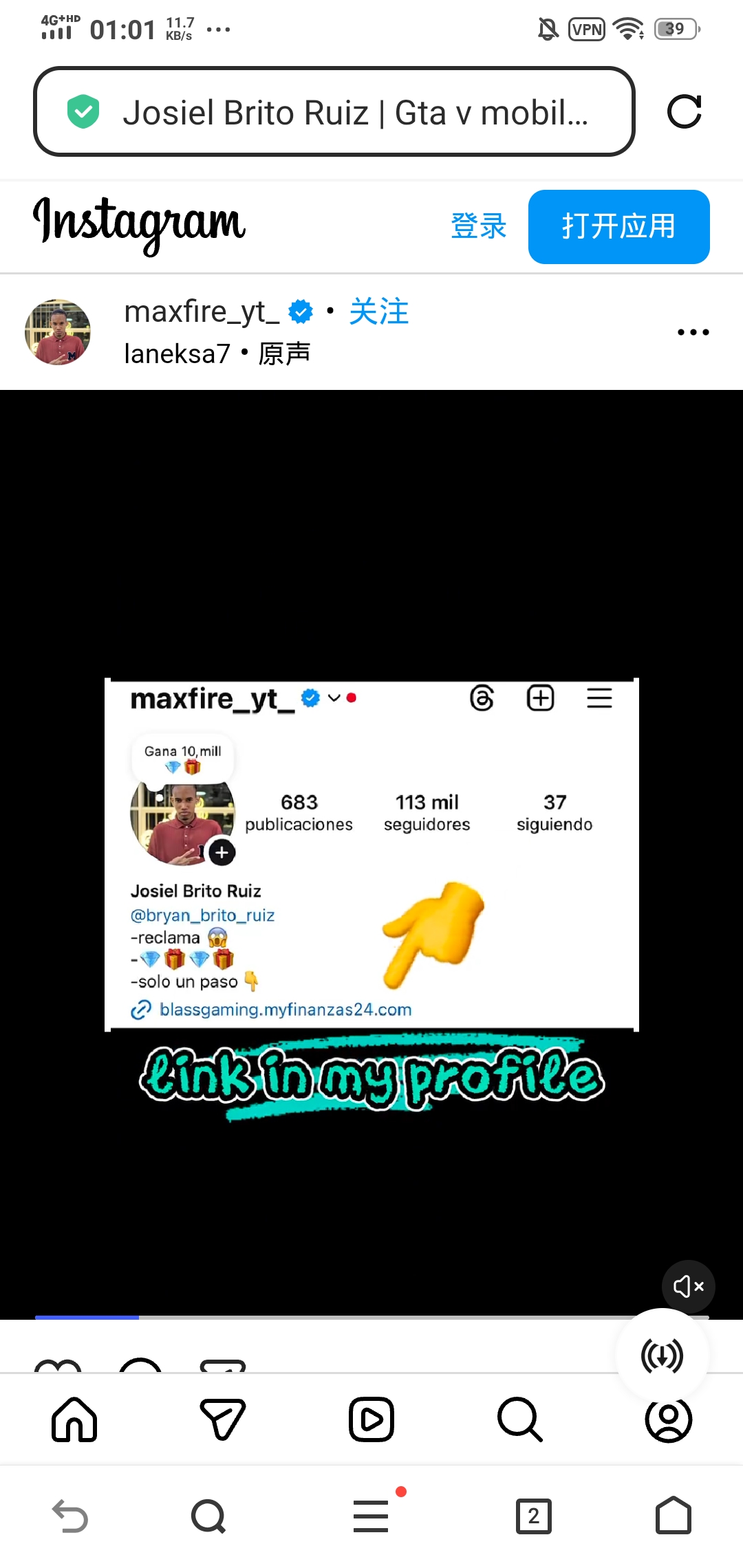The height and width of the screenshot is (1568, 743).
Task: Open Instagram direct messages tab
Action: [x=223, y=1419]
